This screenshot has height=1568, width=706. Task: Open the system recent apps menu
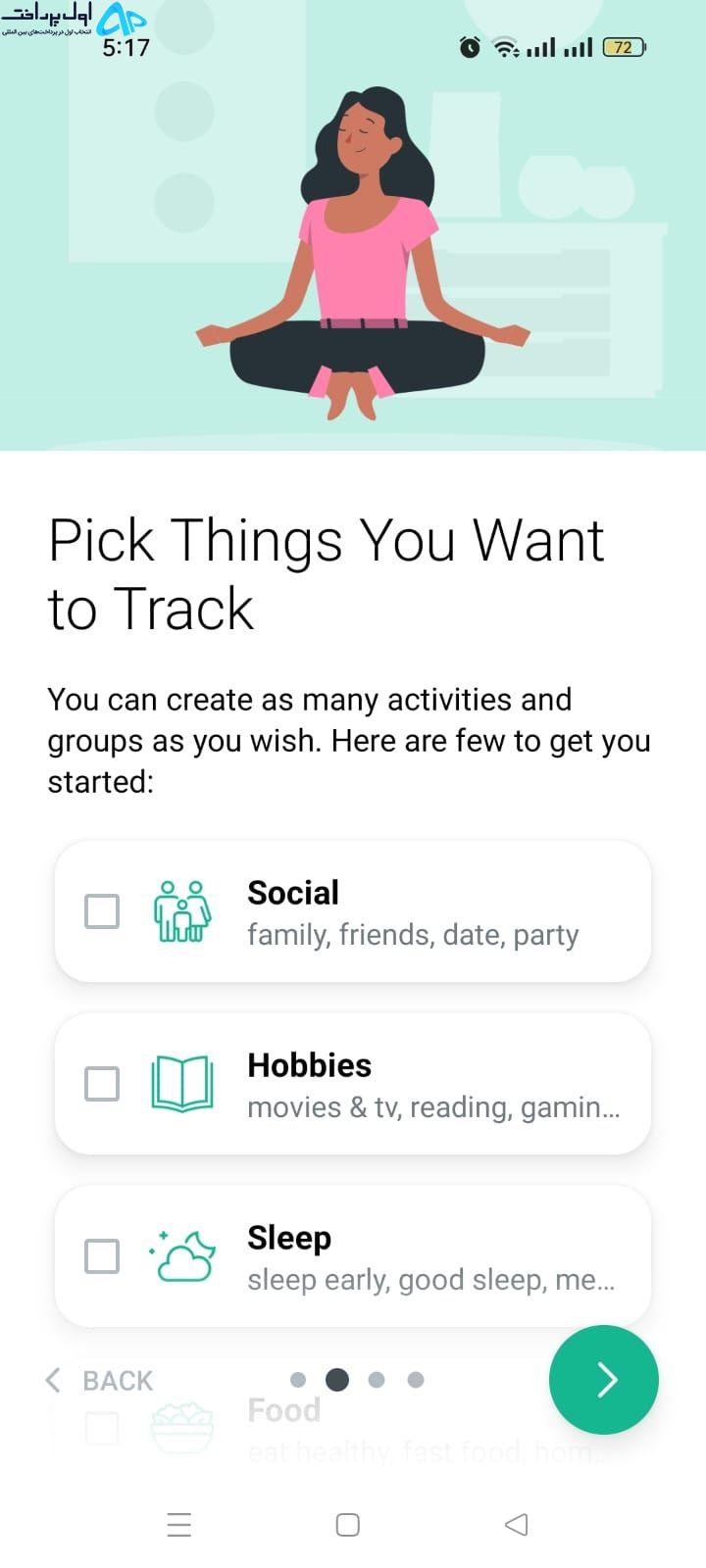coord(179,1525)
